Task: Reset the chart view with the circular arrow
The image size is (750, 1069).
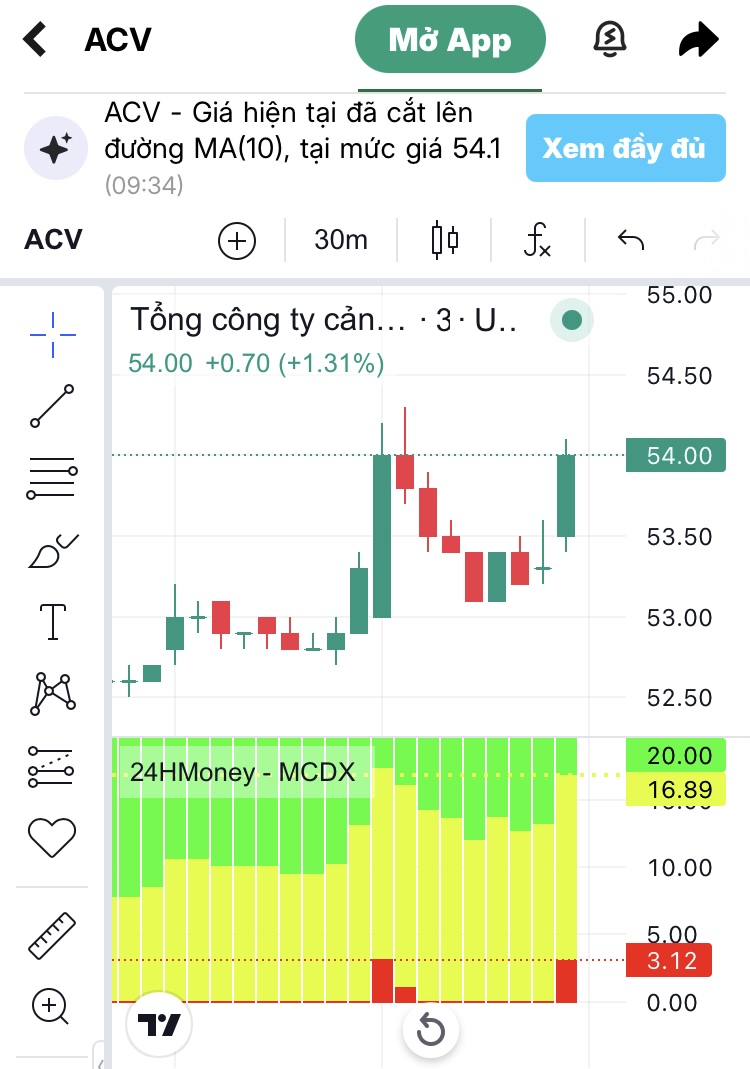Action: point(431,1029)
